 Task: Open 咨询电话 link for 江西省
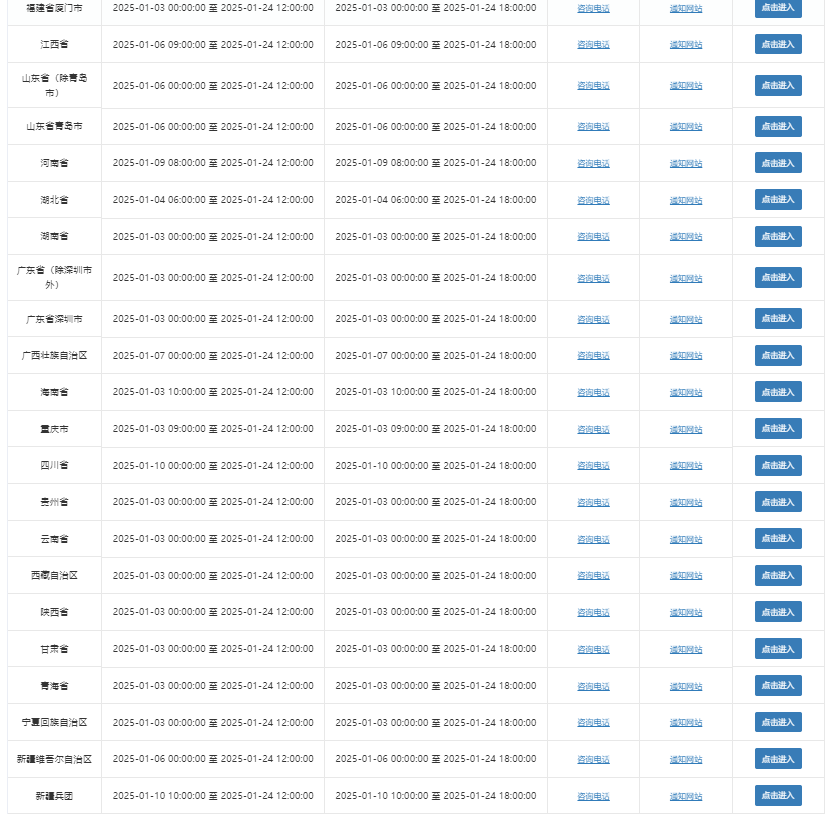pyautogui.click(x=593, y=45)
